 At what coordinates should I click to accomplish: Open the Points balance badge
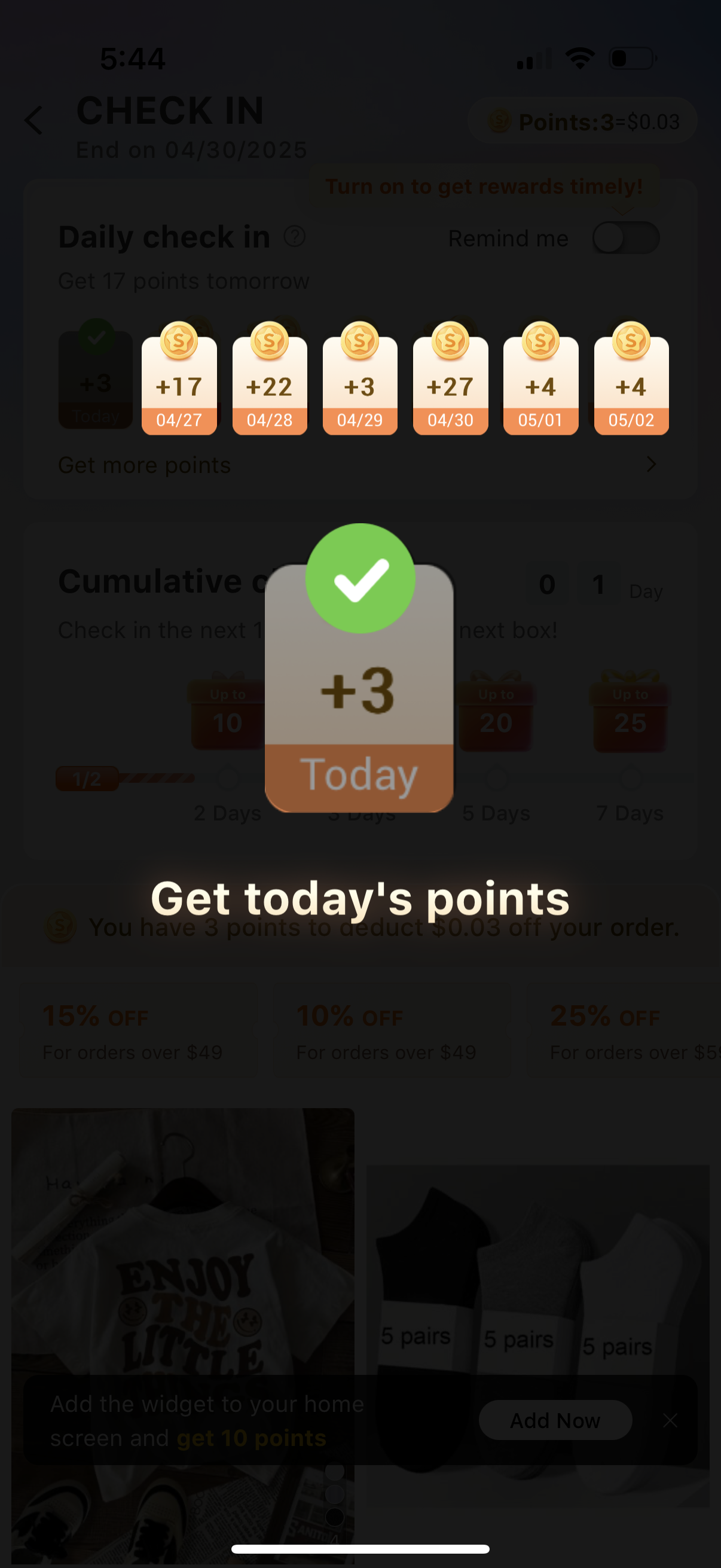[581, 121]
